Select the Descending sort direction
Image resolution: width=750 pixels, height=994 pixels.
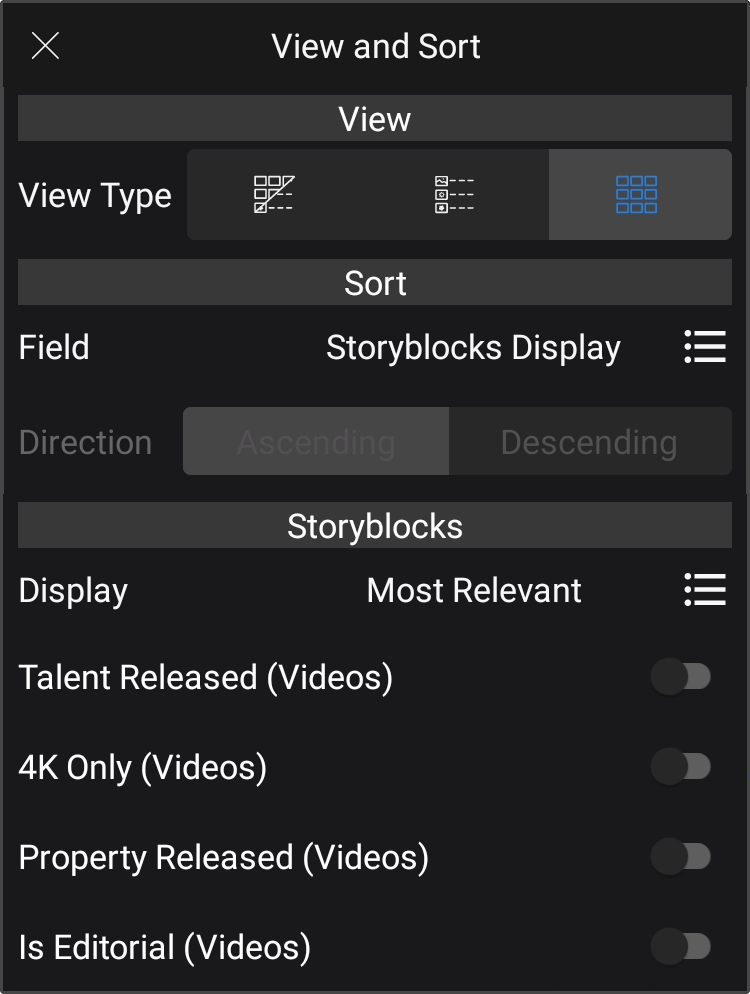tap(590, 441)
